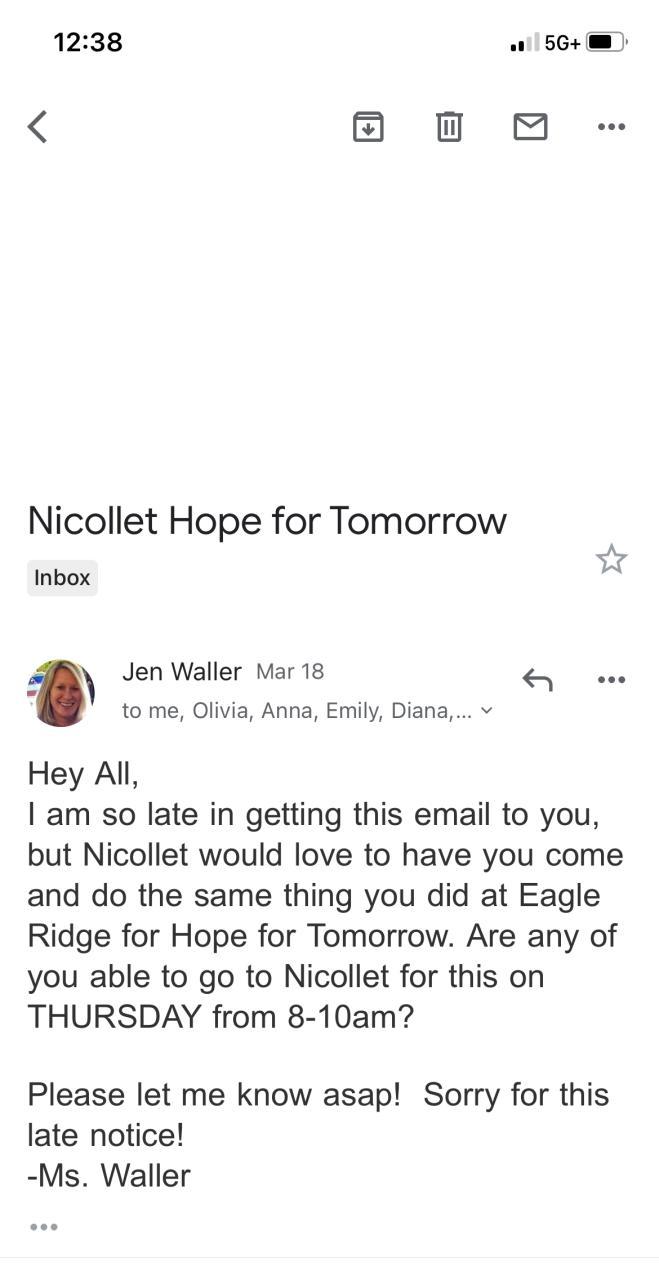Archive this email
The width and height of the screenshot is (659, 1280).
[x=368, y=127]
